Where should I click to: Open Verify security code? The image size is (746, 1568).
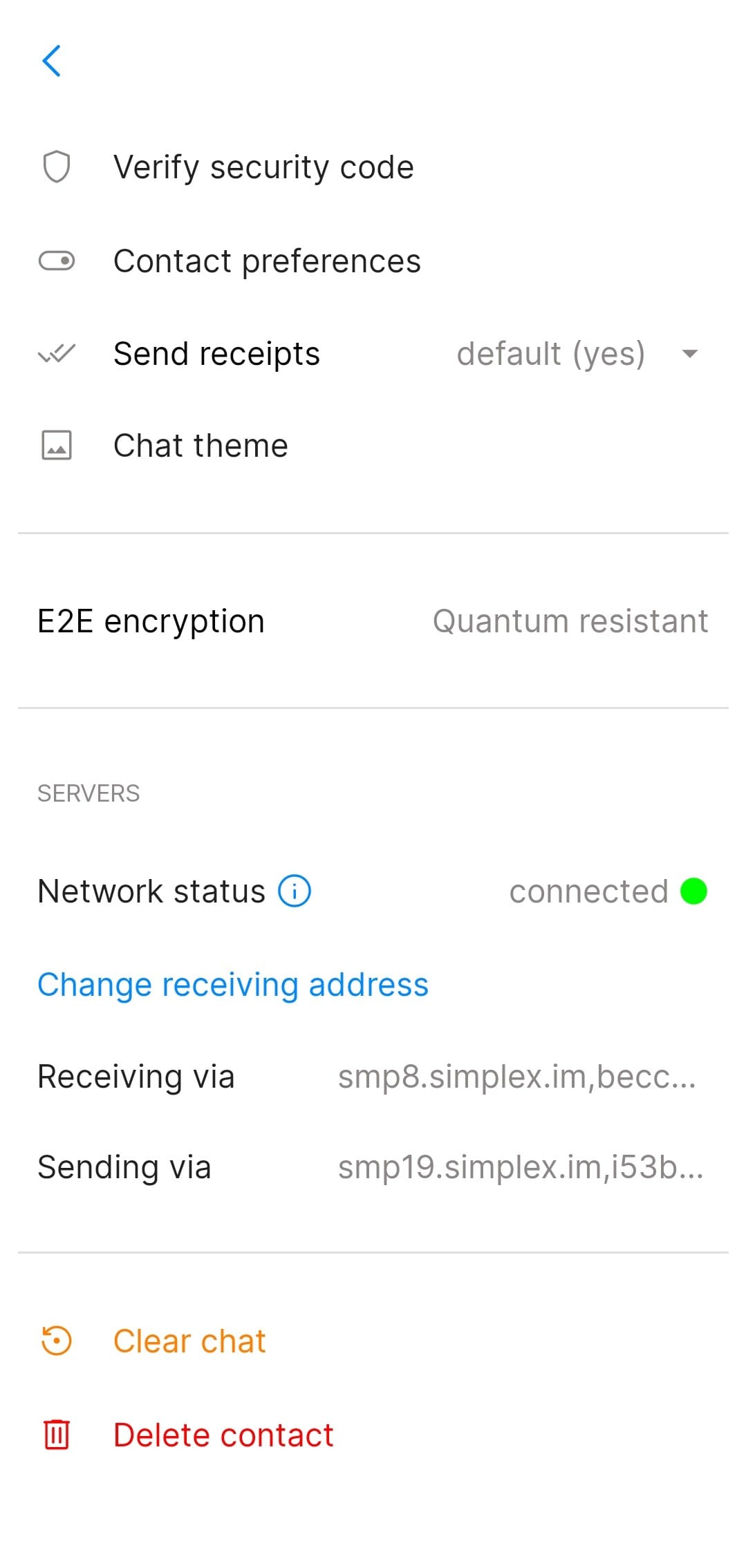(x=263, y=167)
